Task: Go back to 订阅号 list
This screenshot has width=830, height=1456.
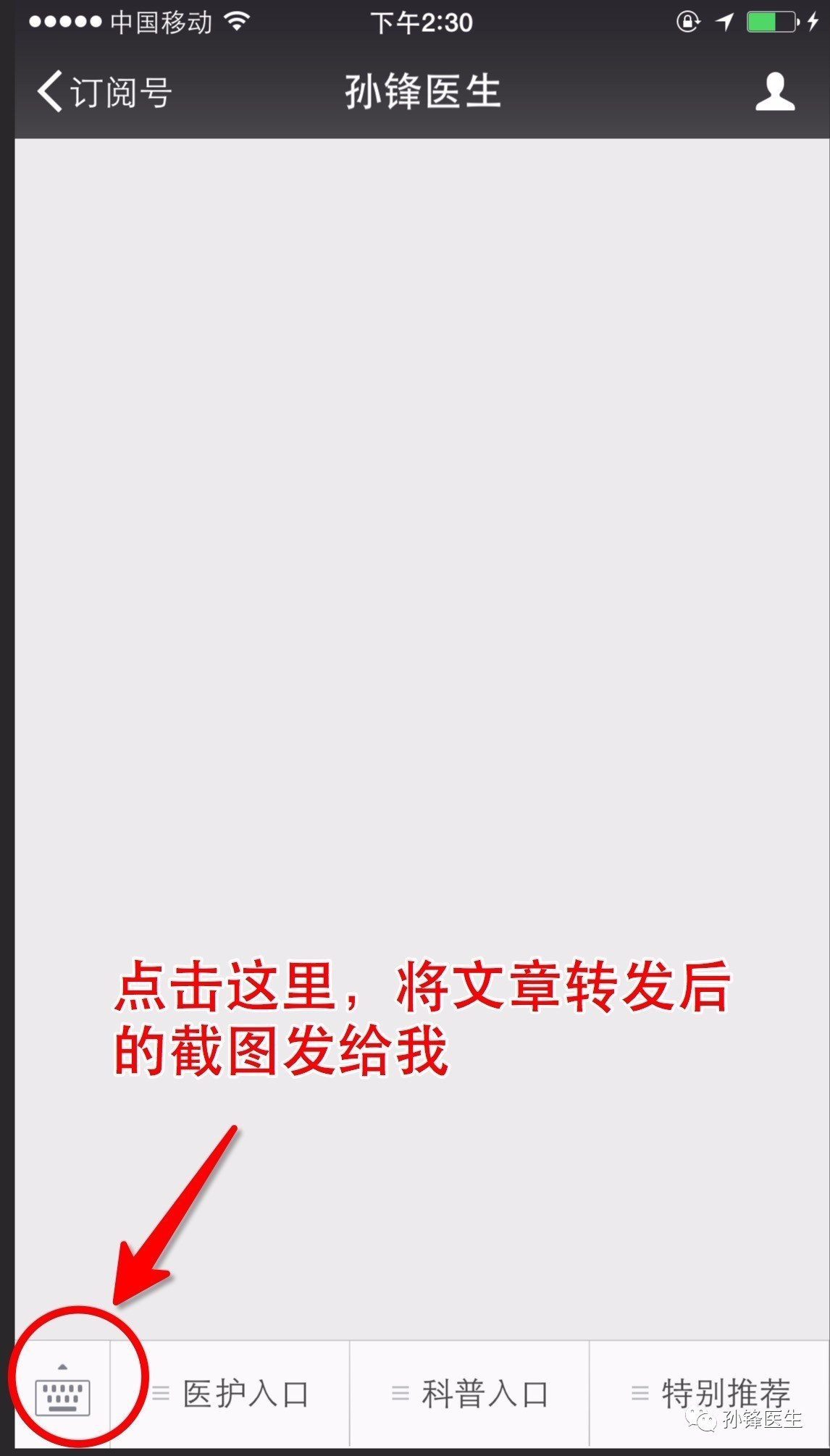Action: 104,92
